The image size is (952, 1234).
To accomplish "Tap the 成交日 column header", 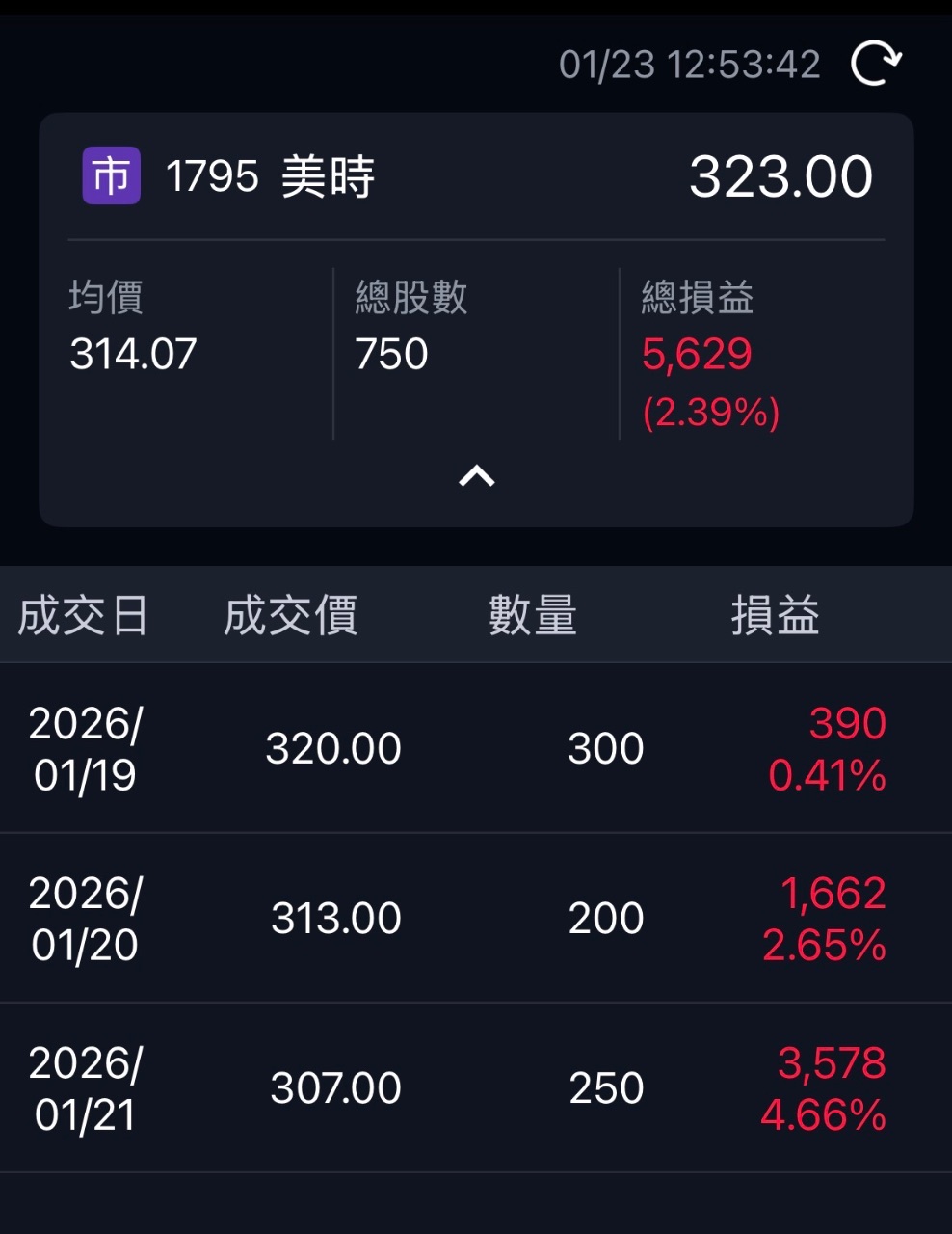I will click(x=82, y=615).
